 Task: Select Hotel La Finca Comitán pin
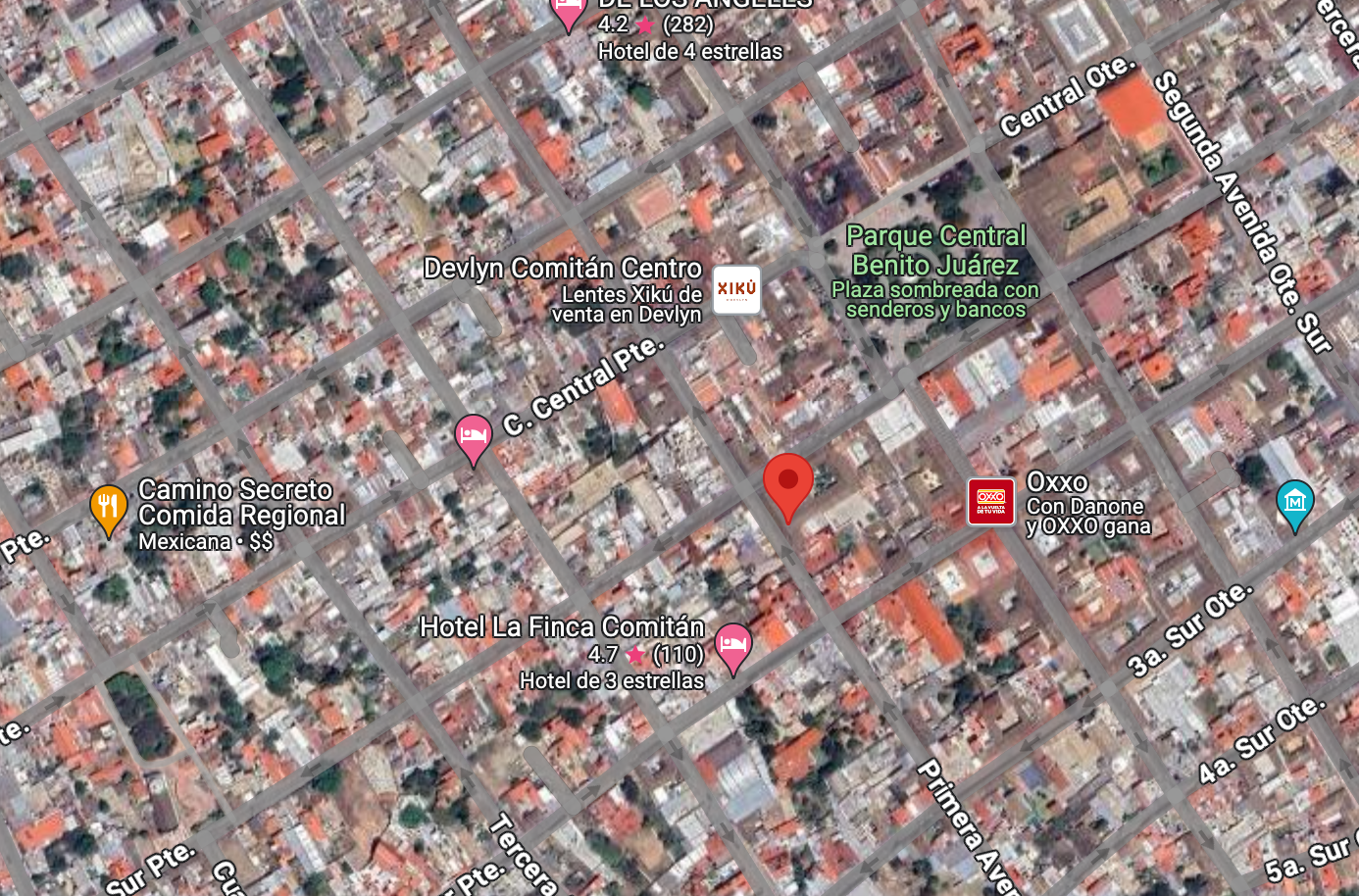[732, 648]
